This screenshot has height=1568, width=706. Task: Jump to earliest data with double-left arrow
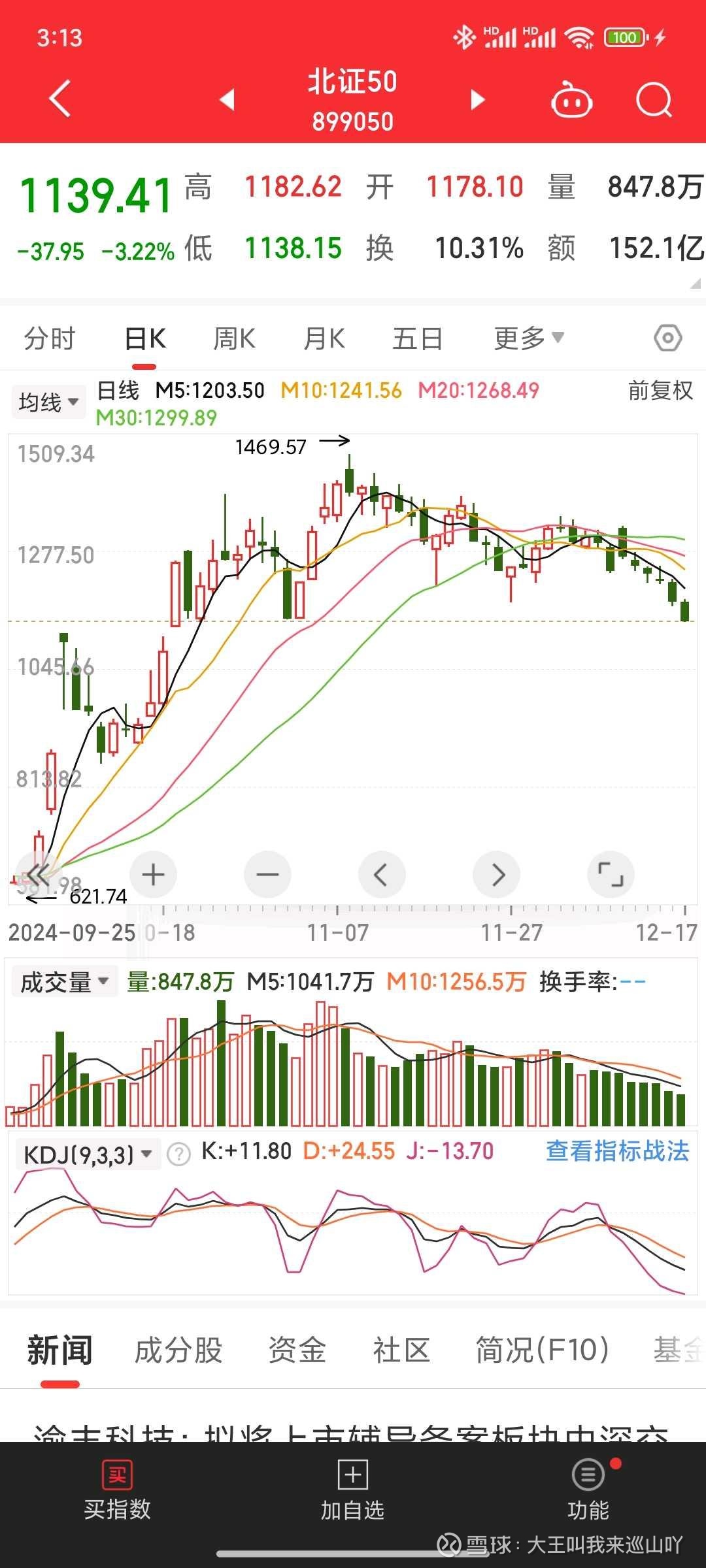[x=38, y=874]
